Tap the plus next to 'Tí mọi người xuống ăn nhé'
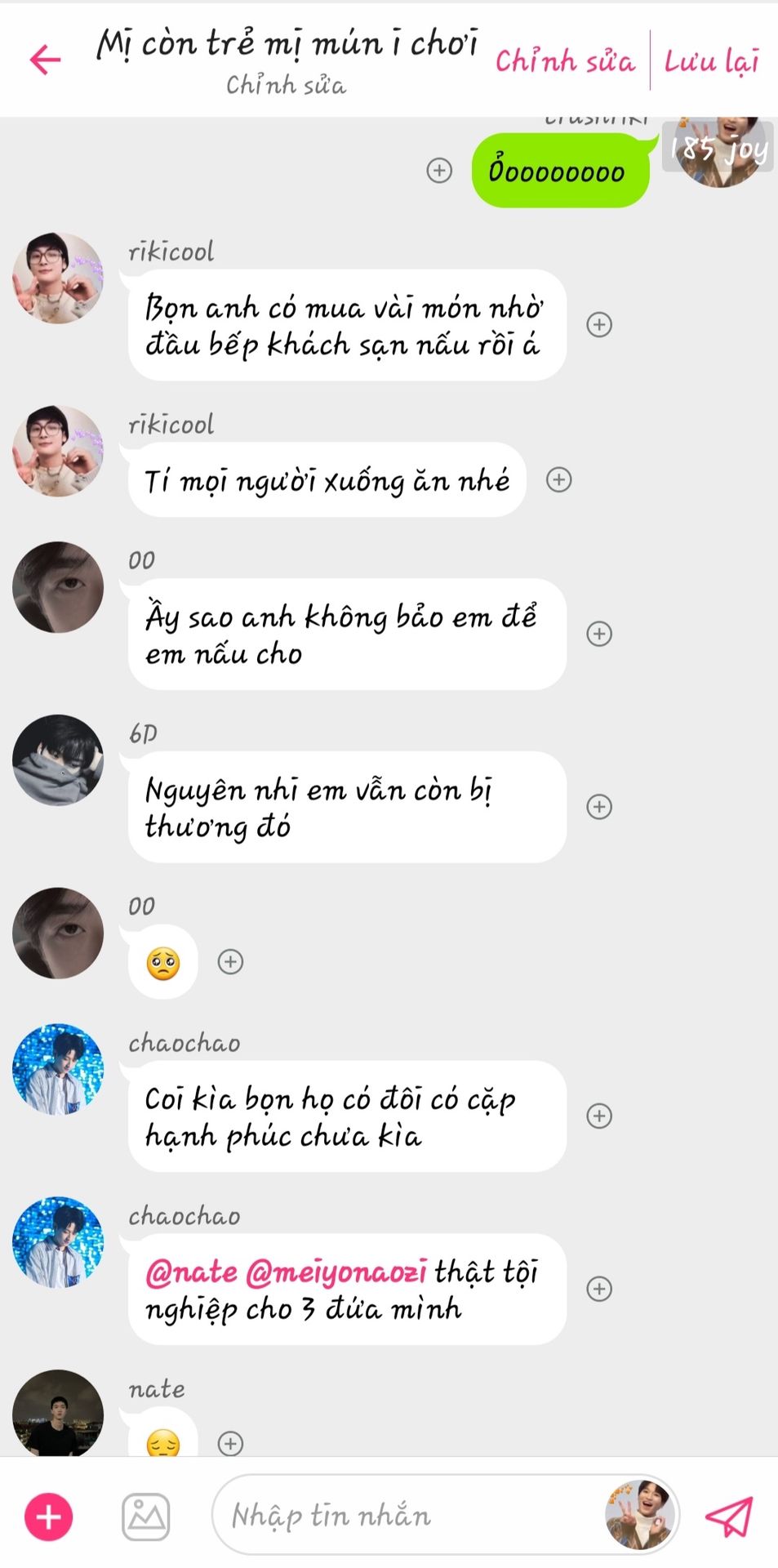This screenshot has width=778, height=1568. (x=558, y=479)
